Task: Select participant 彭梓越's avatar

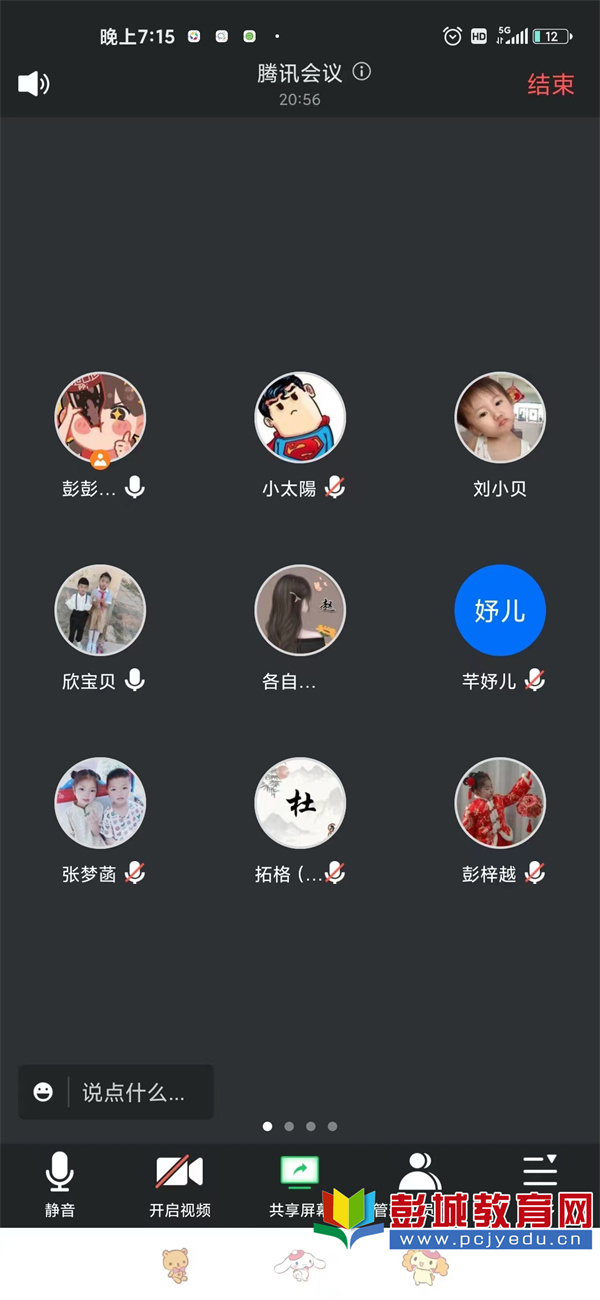Action: [x=500, y=802]
